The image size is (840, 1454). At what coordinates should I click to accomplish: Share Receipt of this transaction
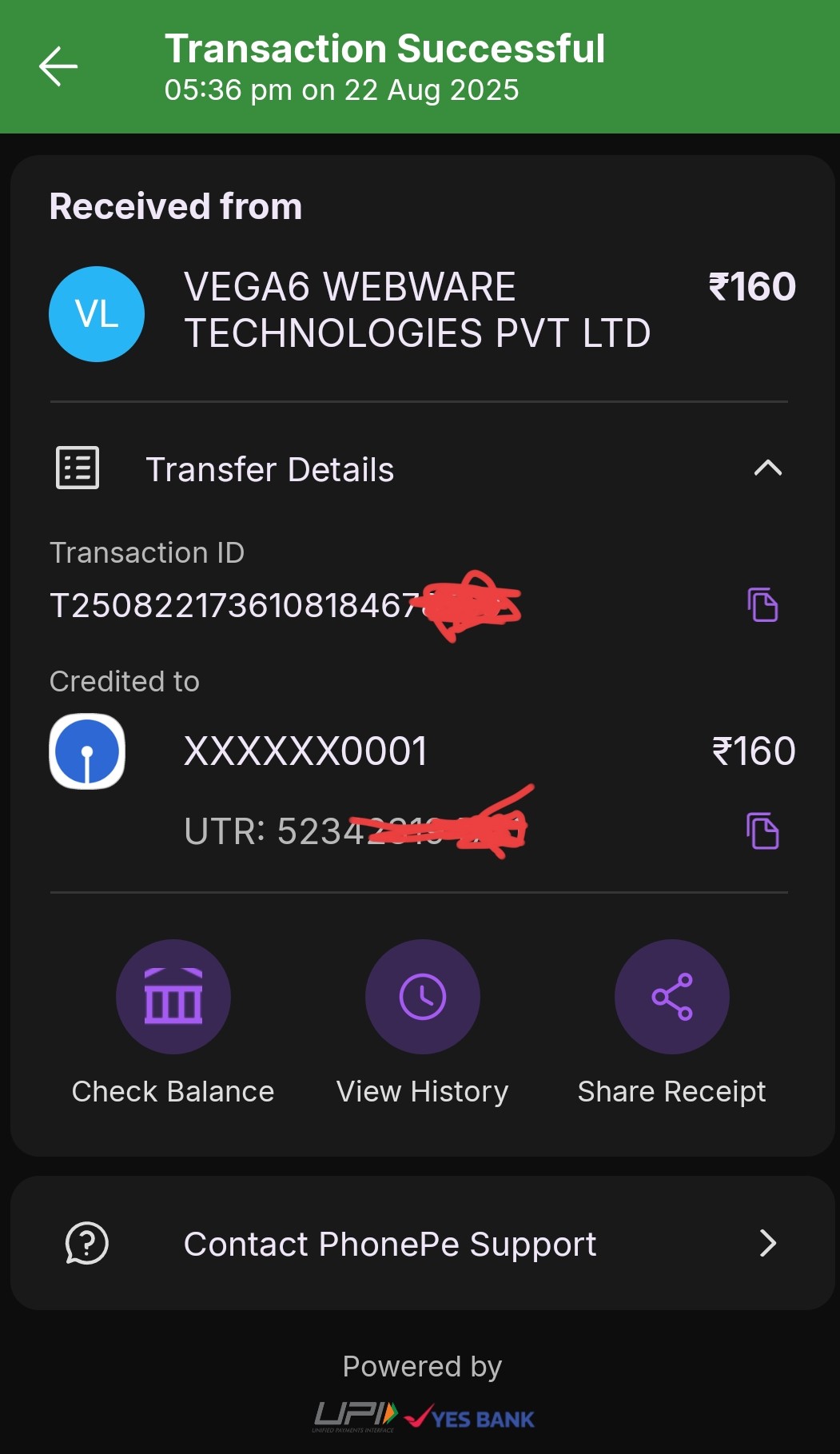(671, 997)
